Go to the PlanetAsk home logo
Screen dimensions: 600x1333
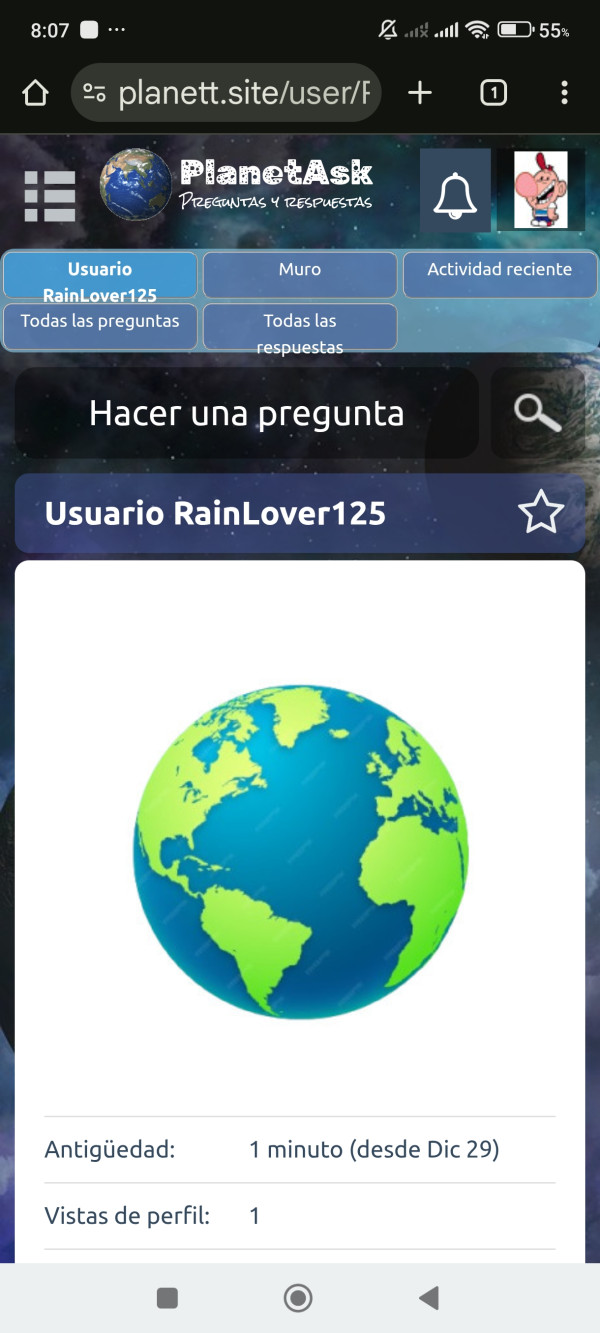[x=238, y=184]
